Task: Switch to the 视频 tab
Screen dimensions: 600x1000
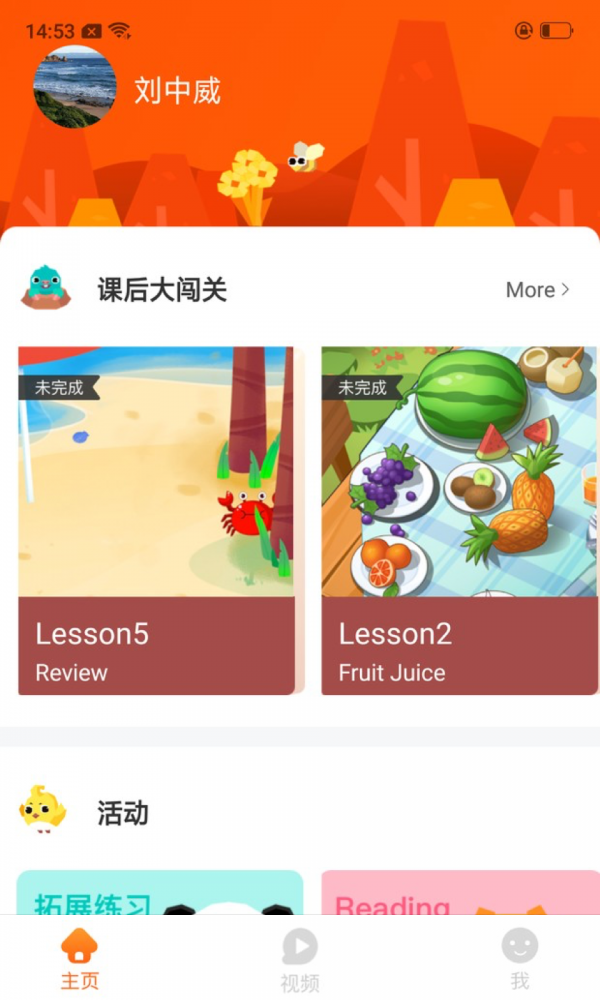Action: click(300, 958)
